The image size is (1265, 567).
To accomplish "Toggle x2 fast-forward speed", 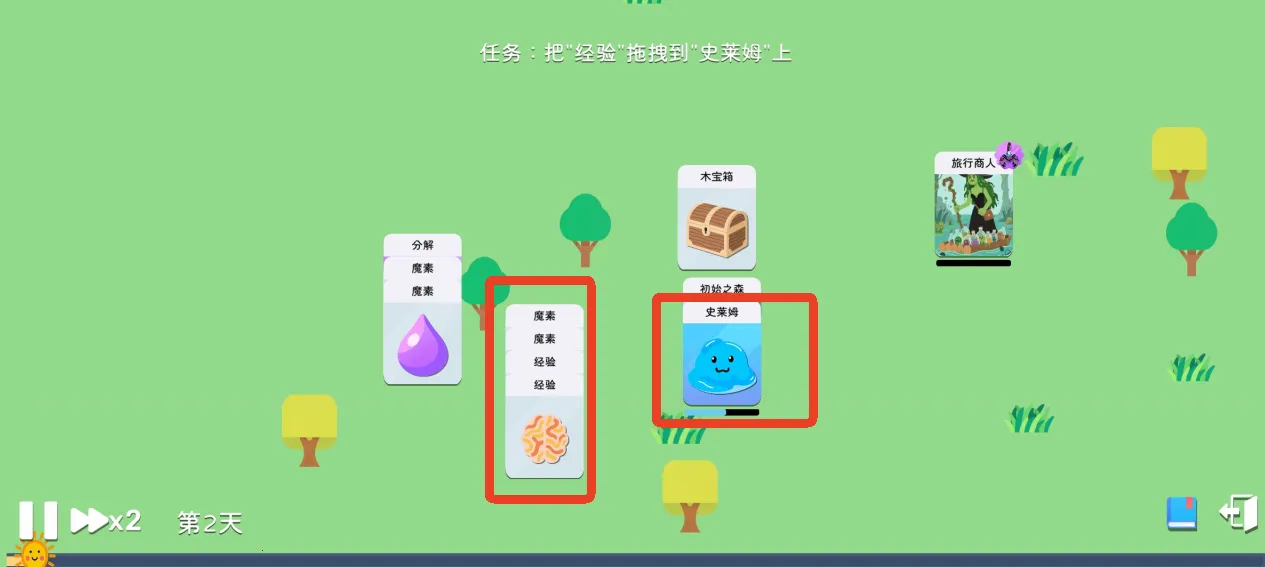I will click(x=106, y=521).
